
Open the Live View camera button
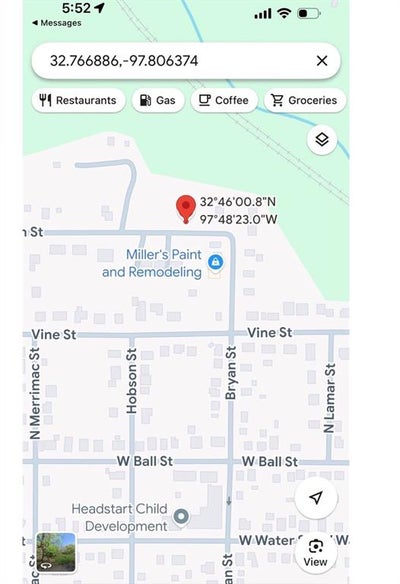click(x=315, y=553)
